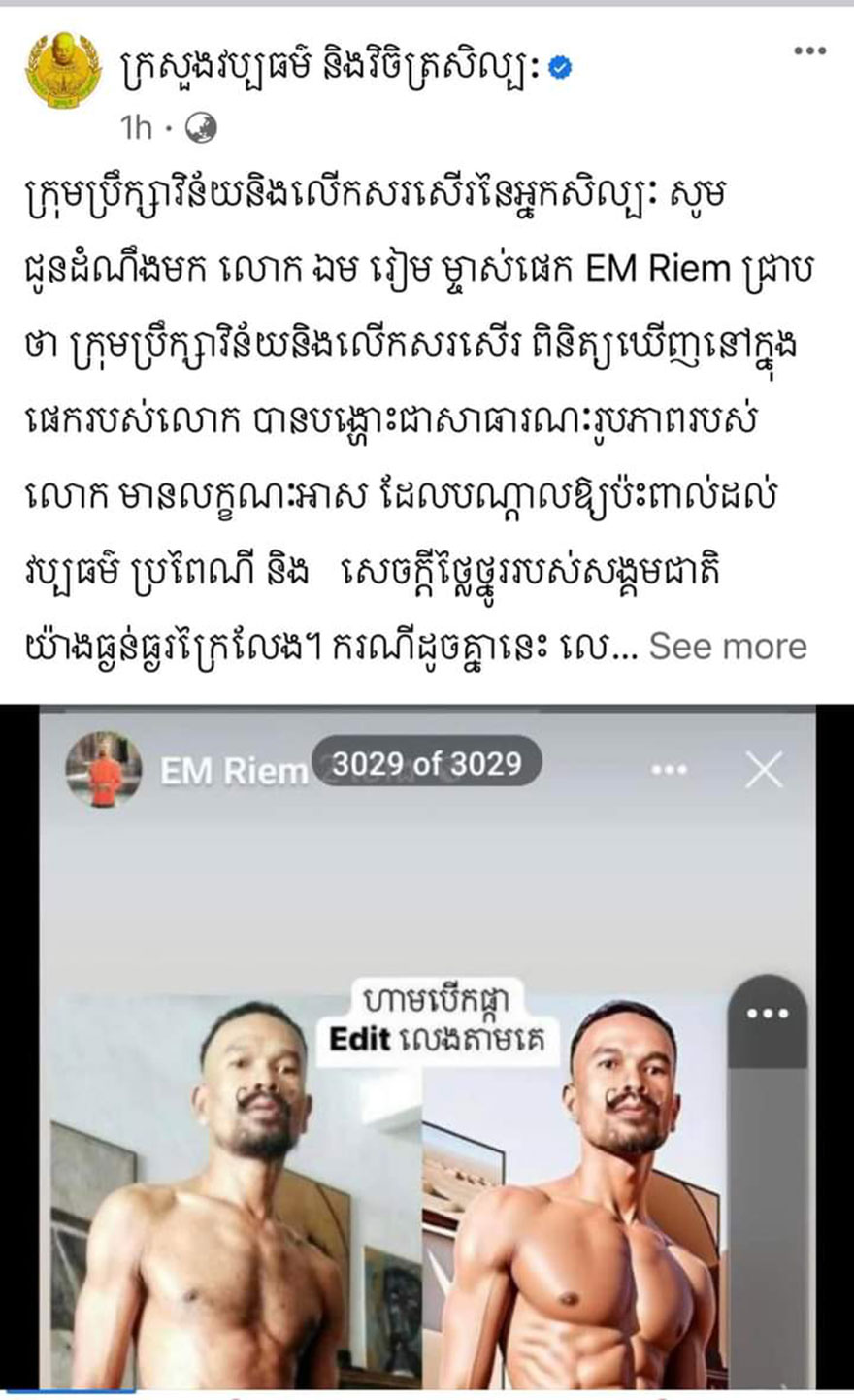Open the ministry page's profile picture

pos(63,69)
